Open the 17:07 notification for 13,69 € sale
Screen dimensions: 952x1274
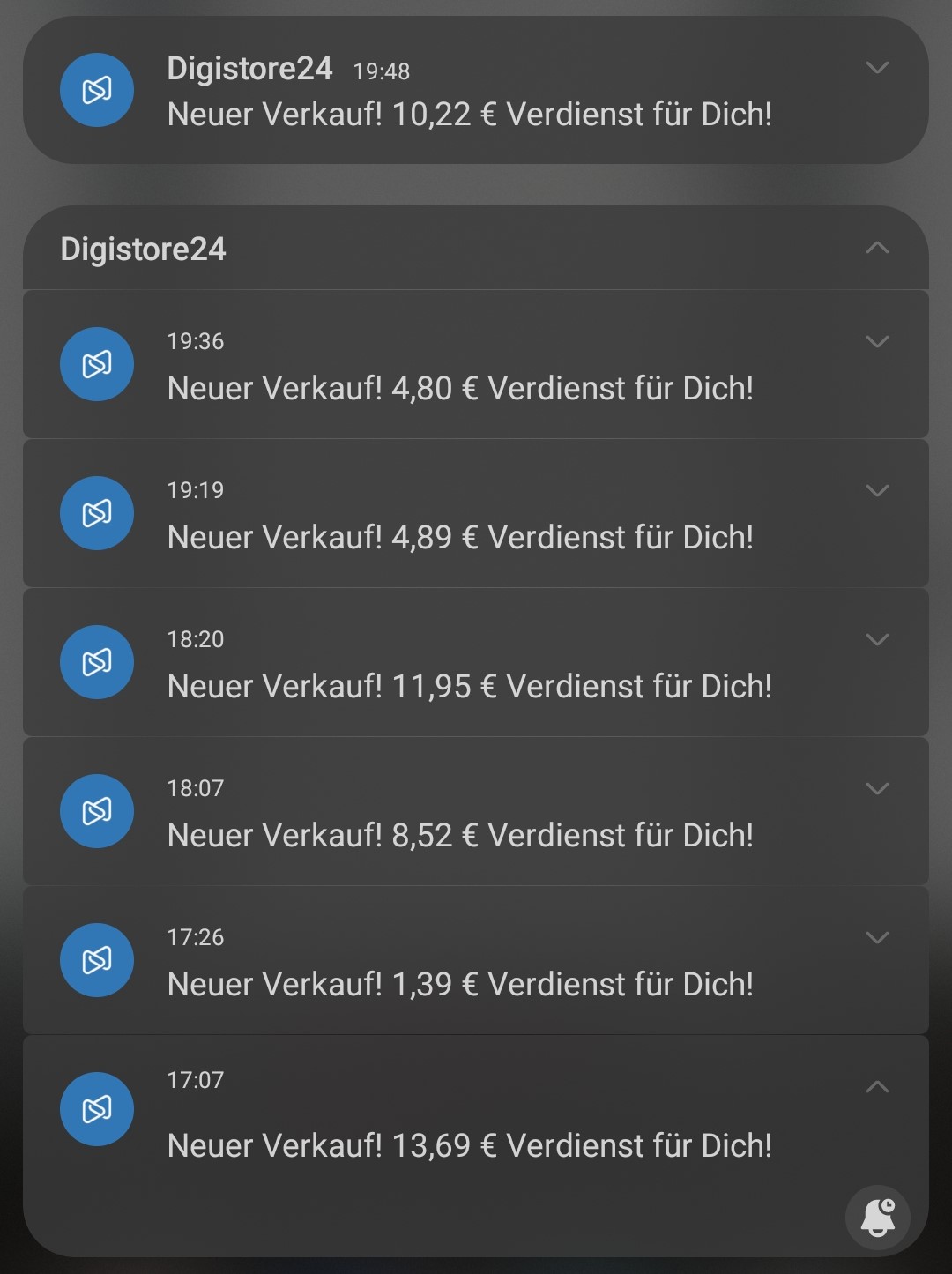coord(469,1145)
